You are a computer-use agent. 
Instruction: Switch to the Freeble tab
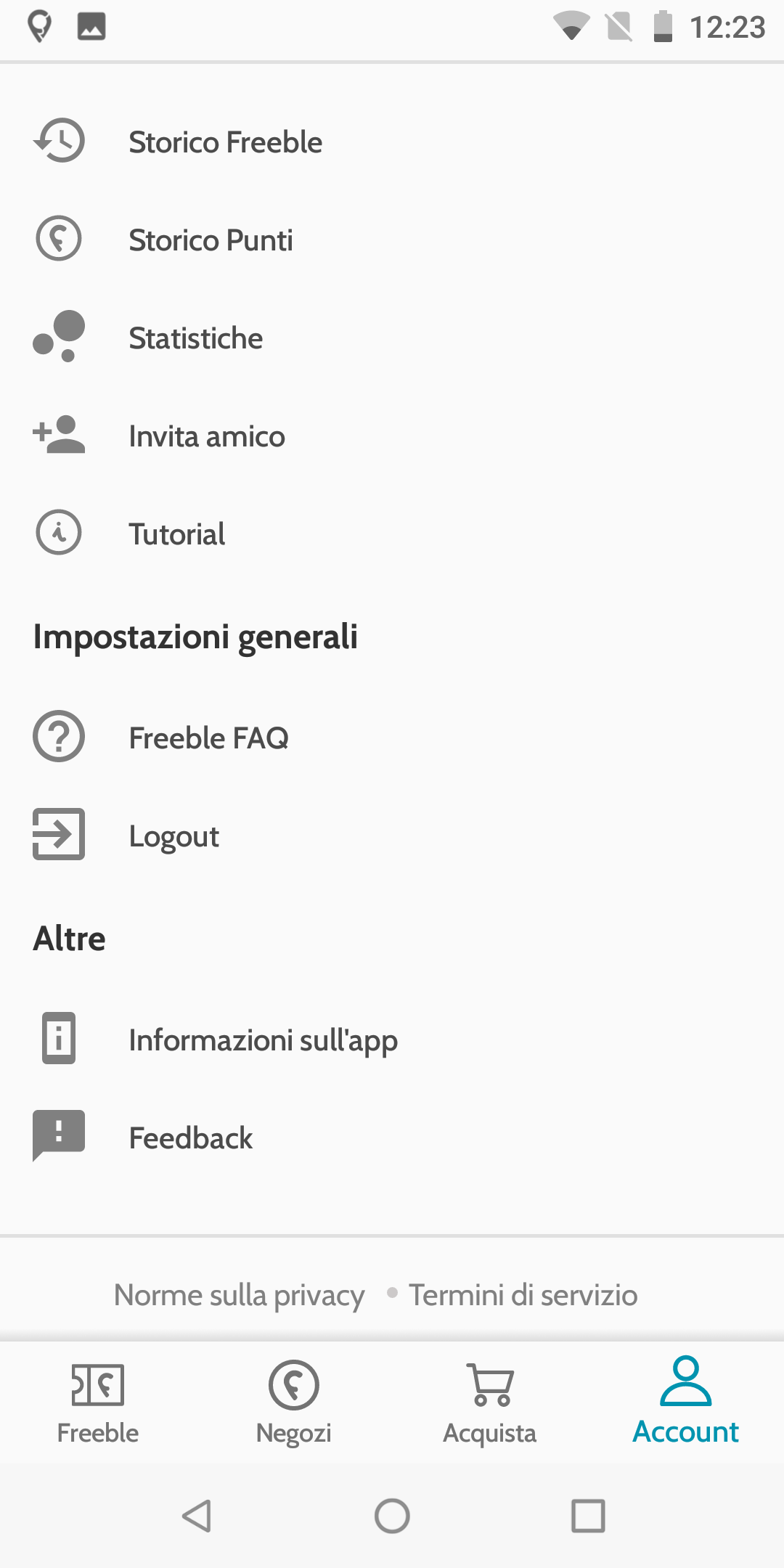coord(98,1402)
